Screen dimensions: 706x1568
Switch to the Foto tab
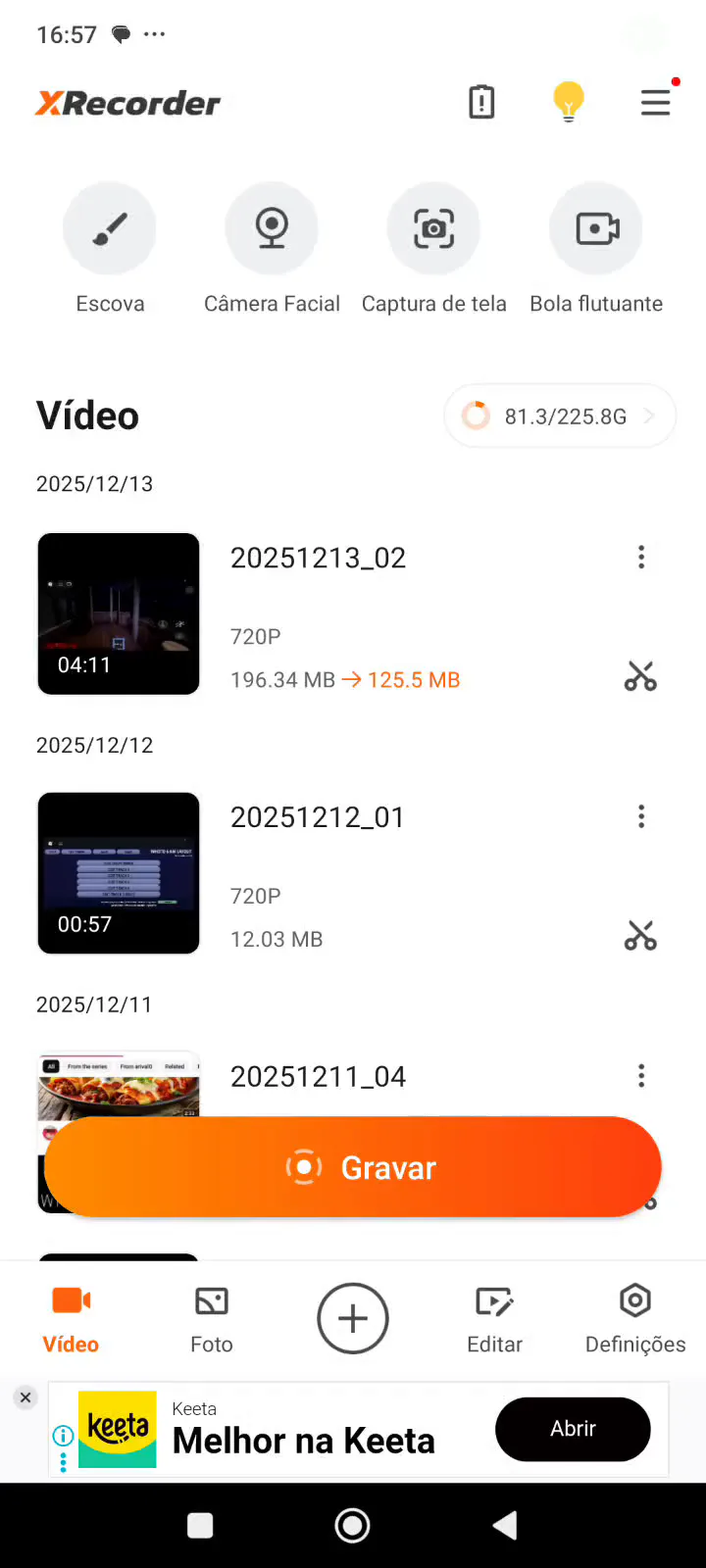212,1319
